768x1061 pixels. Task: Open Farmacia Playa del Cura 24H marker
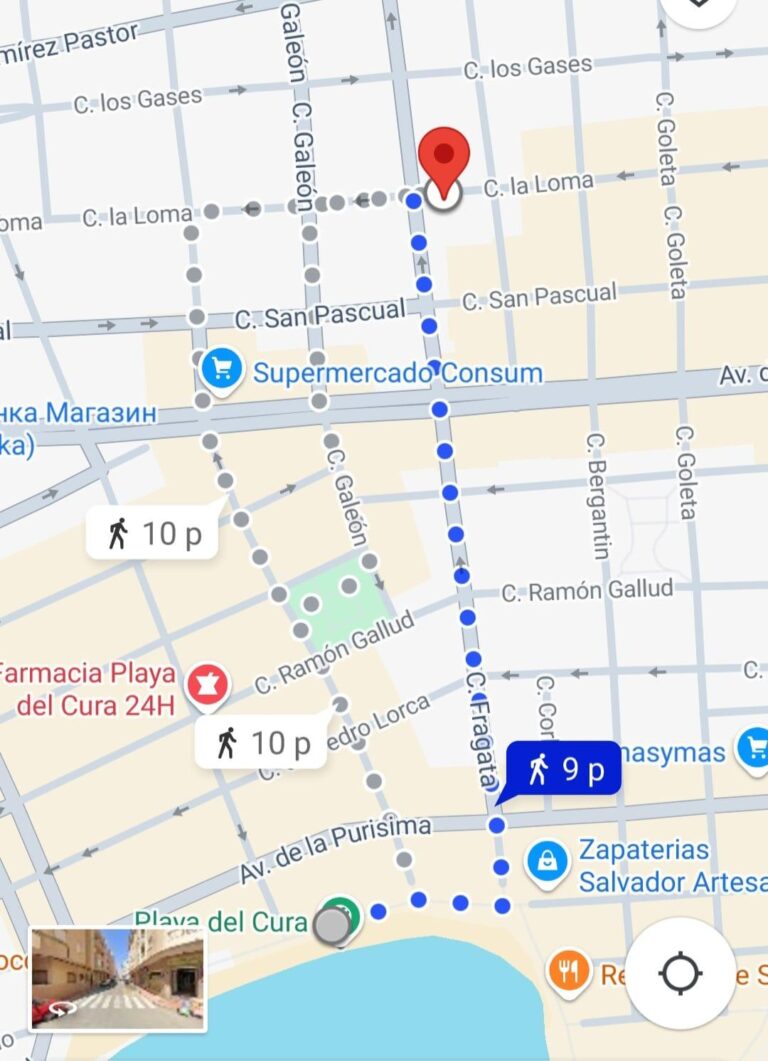209,686
